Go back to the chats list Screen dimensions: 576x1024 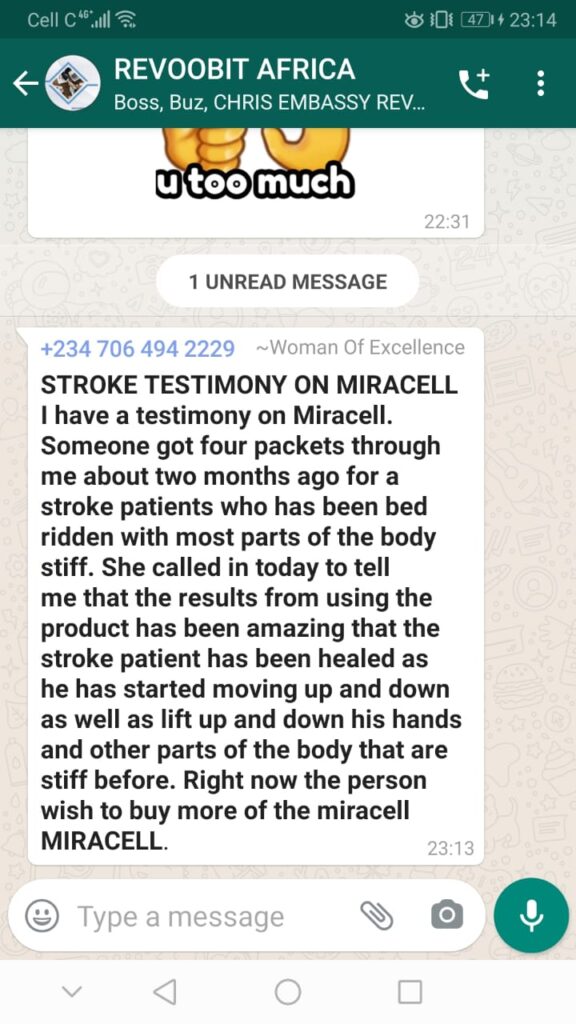pos(25,84)
